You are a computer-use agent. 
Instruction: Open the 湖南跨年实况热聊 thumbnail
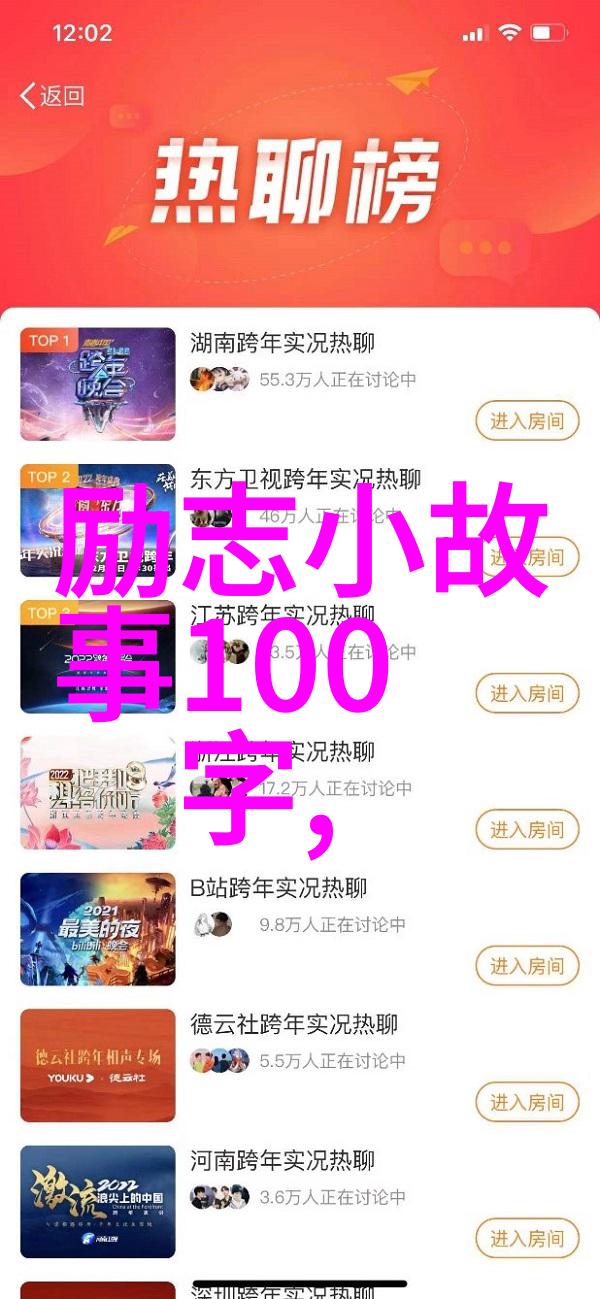[x=98, y=384]
